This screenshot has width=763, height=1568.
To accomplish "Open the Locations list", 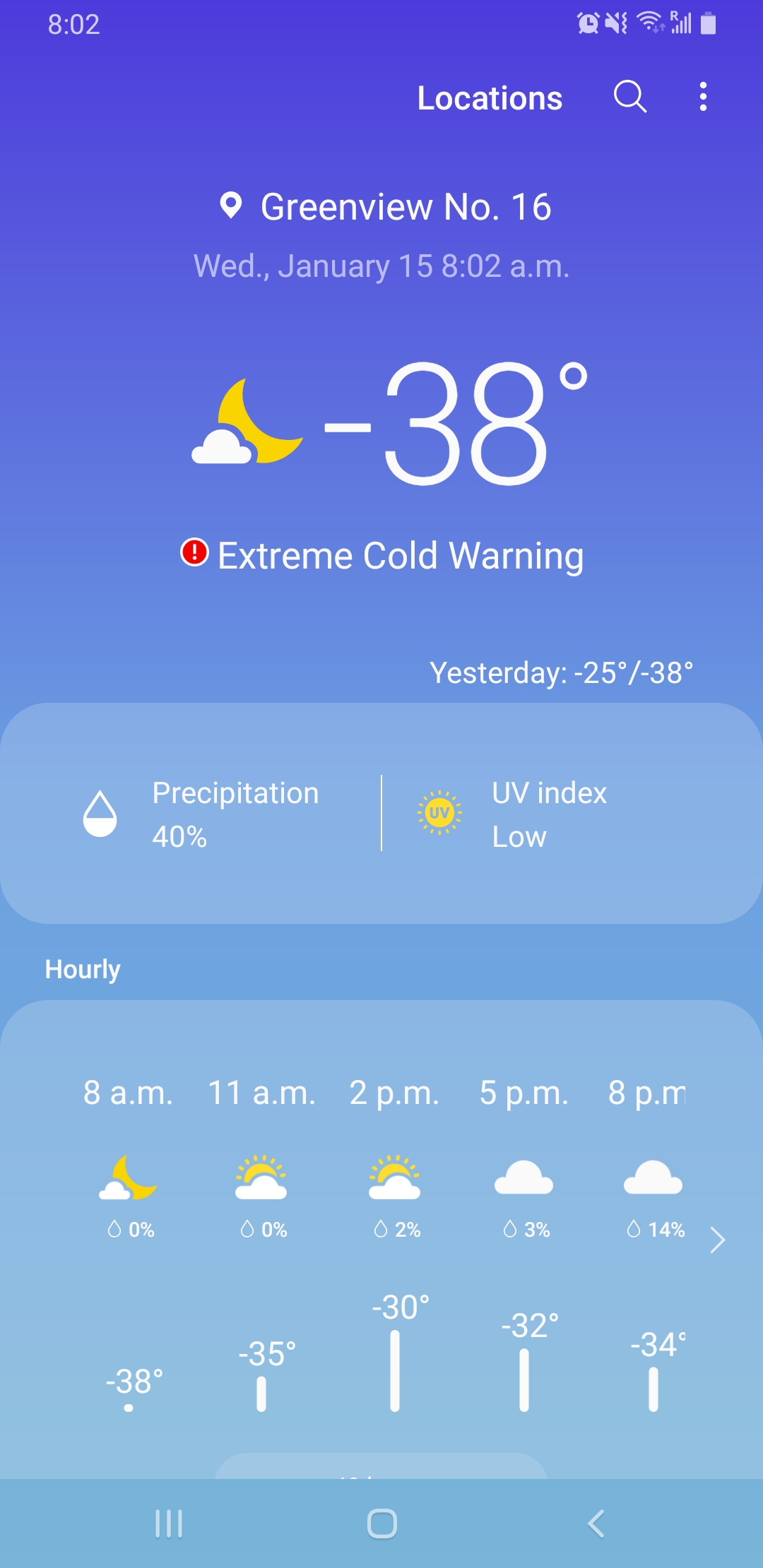I will (490, 98).
